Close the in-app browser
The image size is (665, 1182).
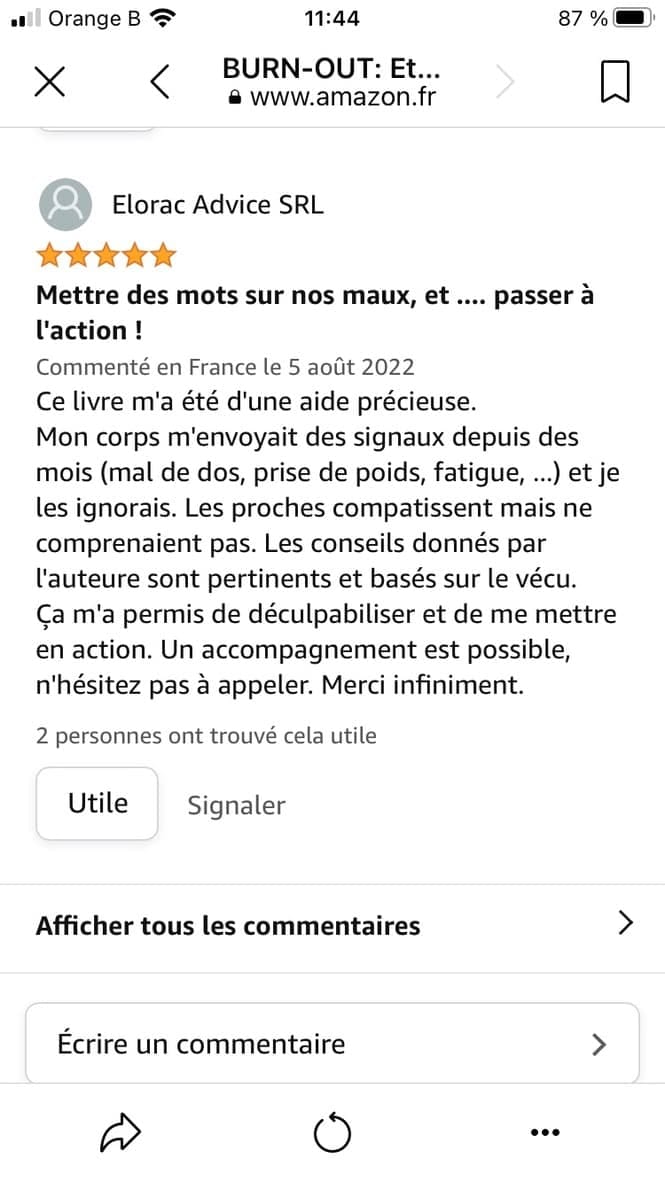click(50, 82)
